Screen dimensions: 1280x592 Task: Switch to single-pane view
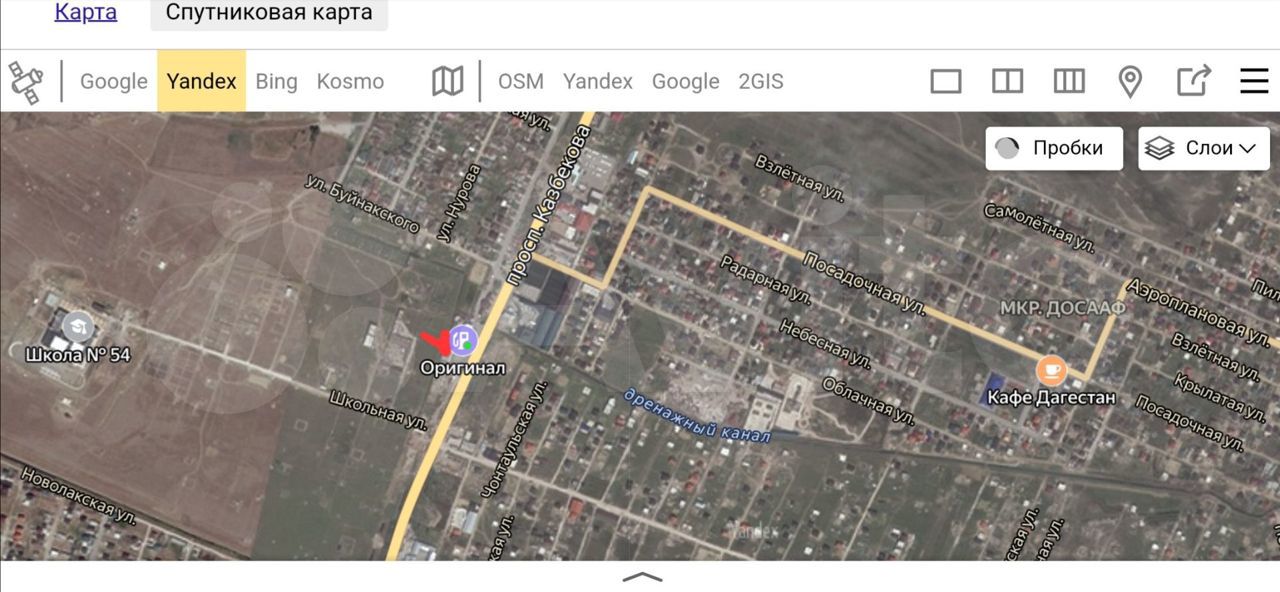click(x=946, y=81)
